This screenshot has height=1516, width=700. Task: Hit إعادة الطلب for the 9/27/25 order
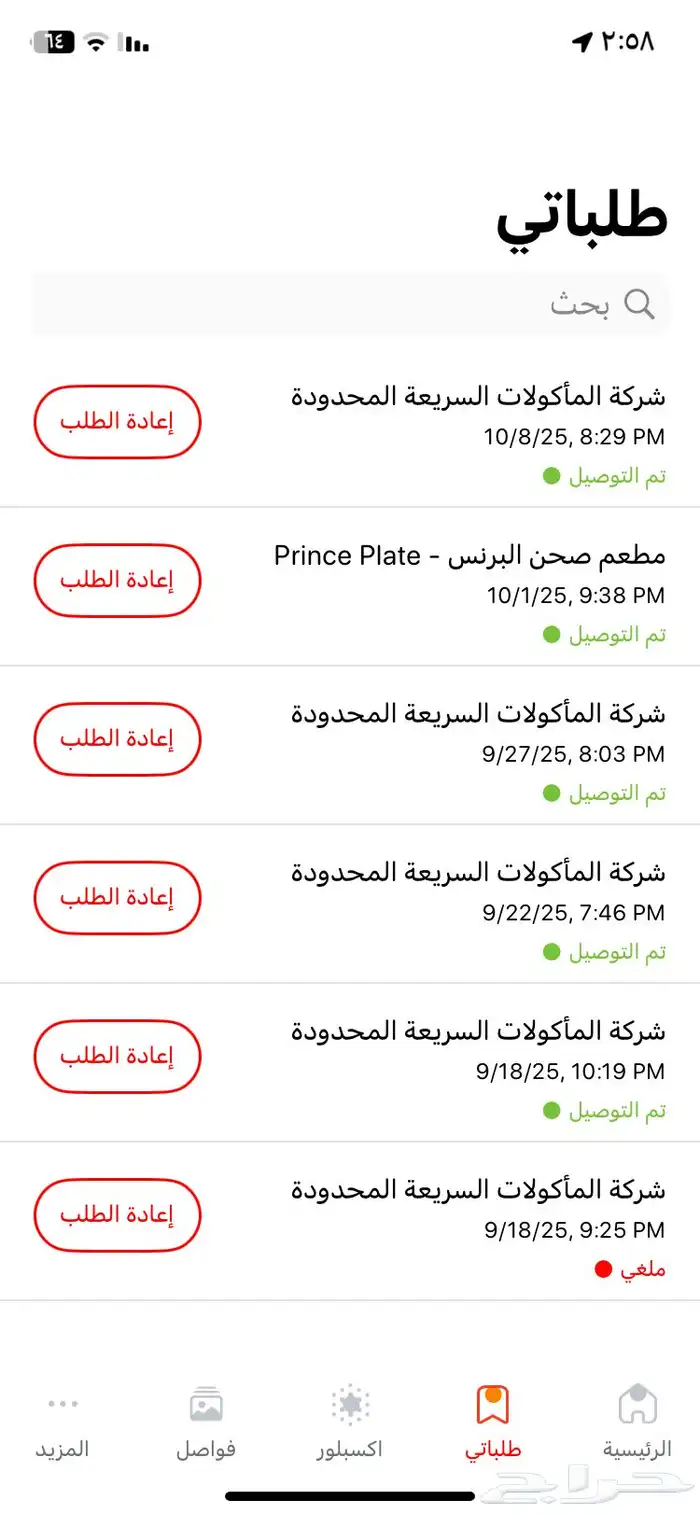[118, 739]
